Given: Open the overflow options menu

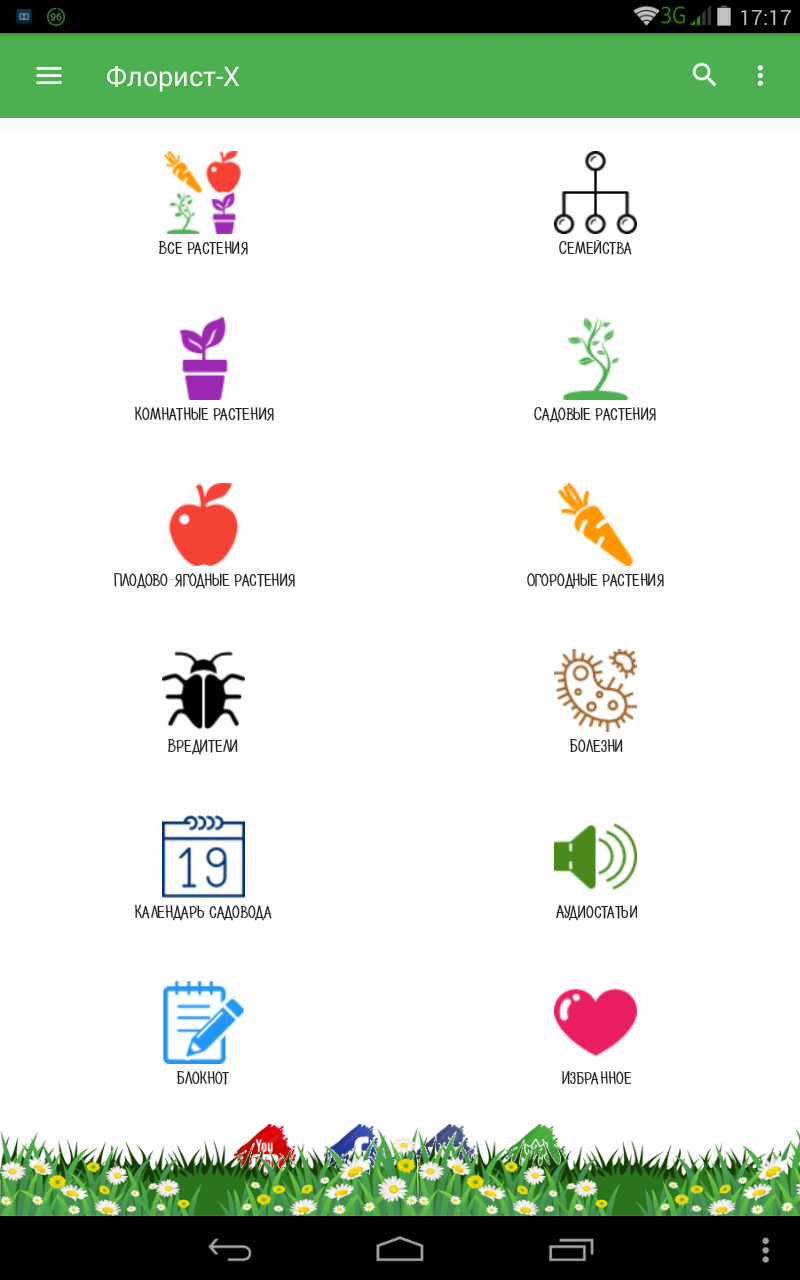Looking at the screenshot, I should pyautogui.click(x=761, y=76).
